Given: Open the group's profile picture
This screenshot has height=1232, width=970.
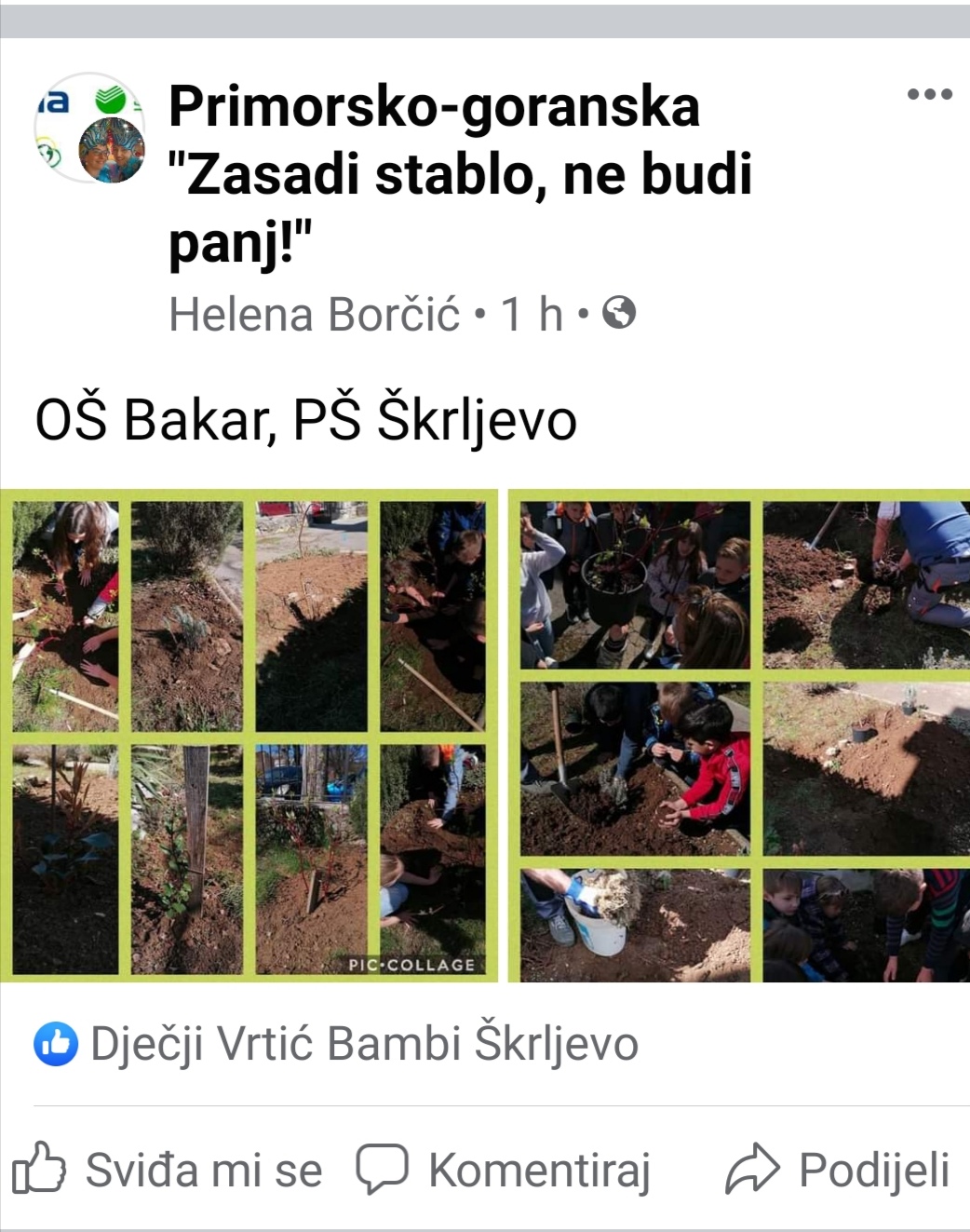Looking at the screenshot, I should [x=90, y=128].
